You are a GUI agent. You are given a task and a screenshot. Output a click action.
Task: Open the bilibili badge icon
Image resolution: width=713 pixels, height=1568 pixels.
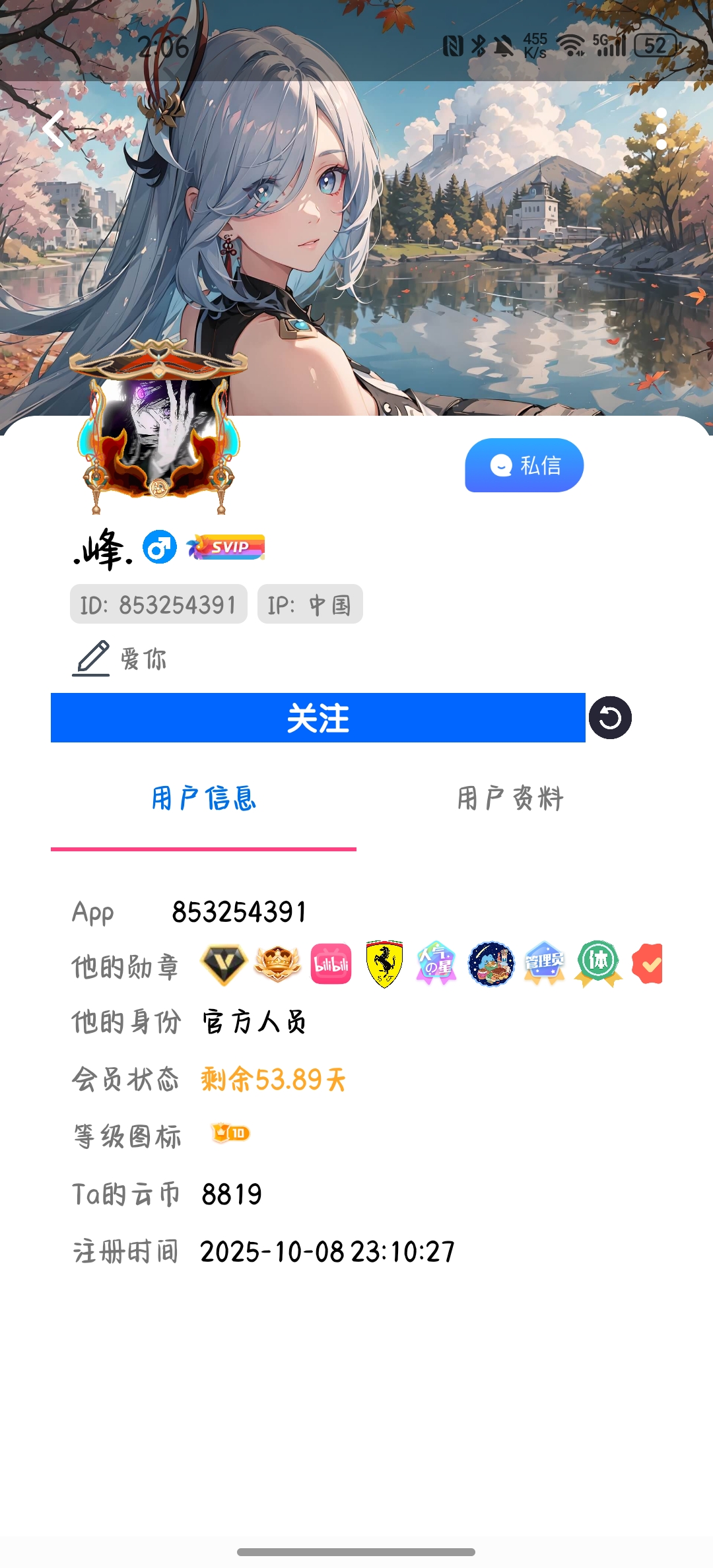[x=331, y=965]
